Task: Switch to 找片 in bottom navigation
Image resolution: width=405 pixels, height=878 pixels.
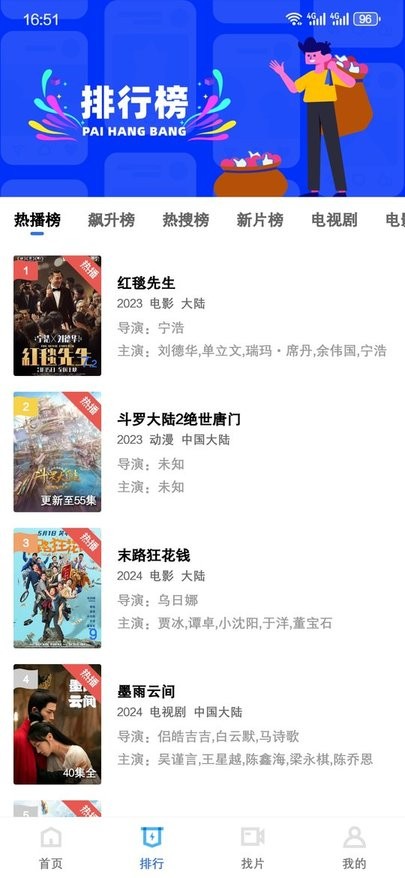Action: tap(253, 848)
